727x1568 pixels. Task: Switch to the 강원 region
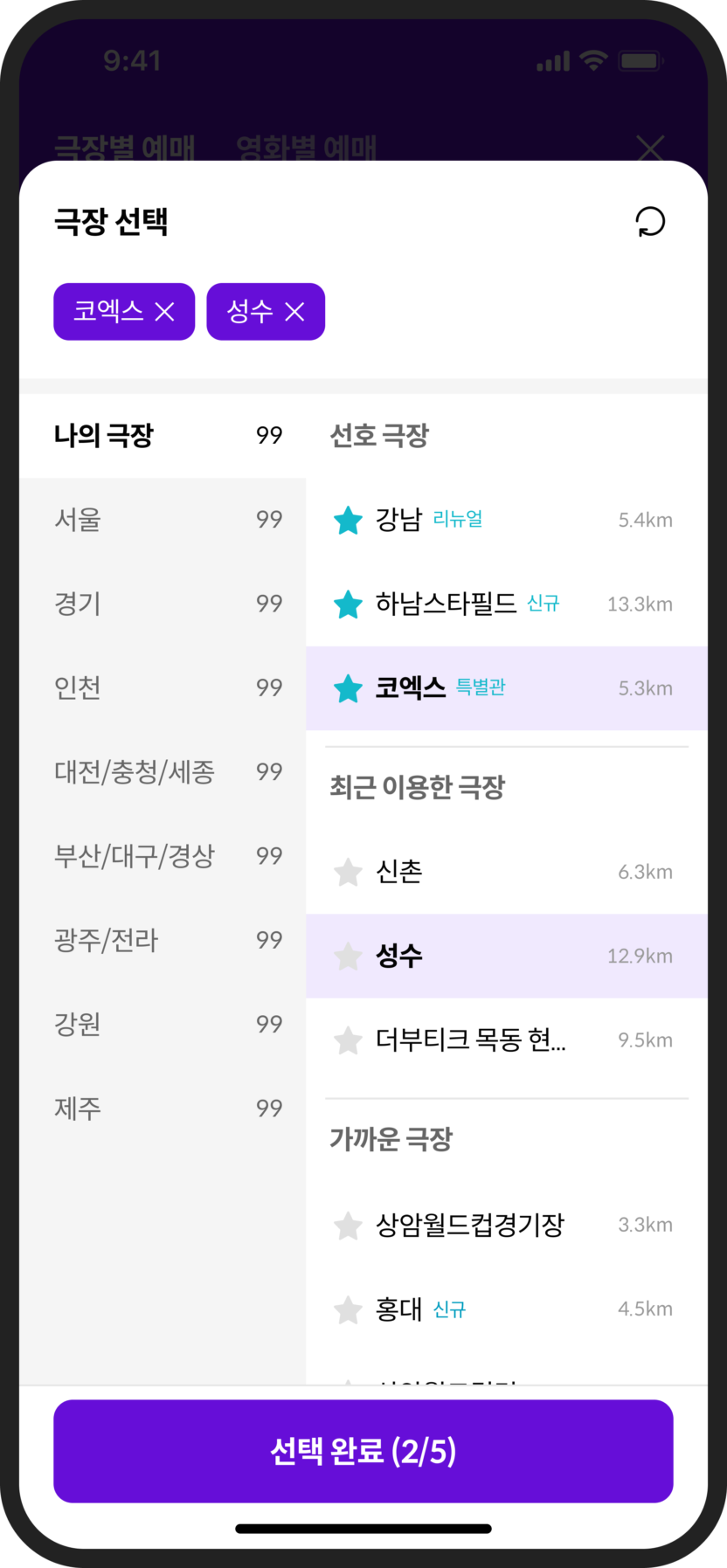pos(163,1024)
